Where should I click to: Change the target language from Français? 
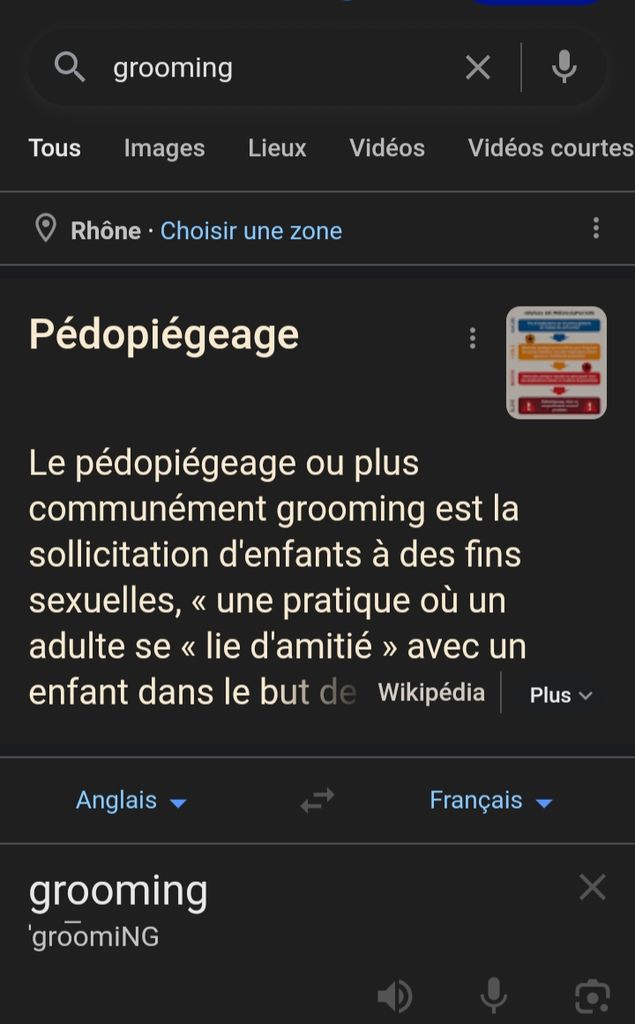491,801
